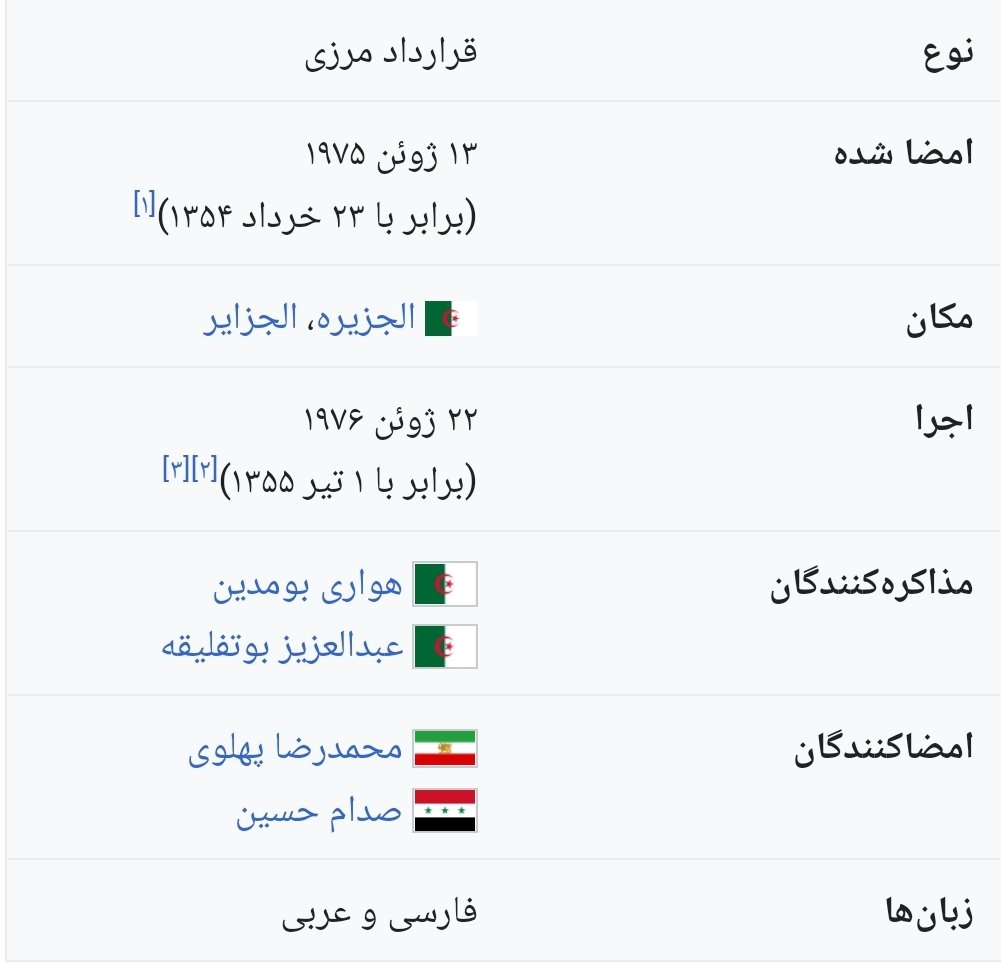Open هواری بومدین article link
The height and width of the screenshot is (963, 1001).
click(308, 586)
